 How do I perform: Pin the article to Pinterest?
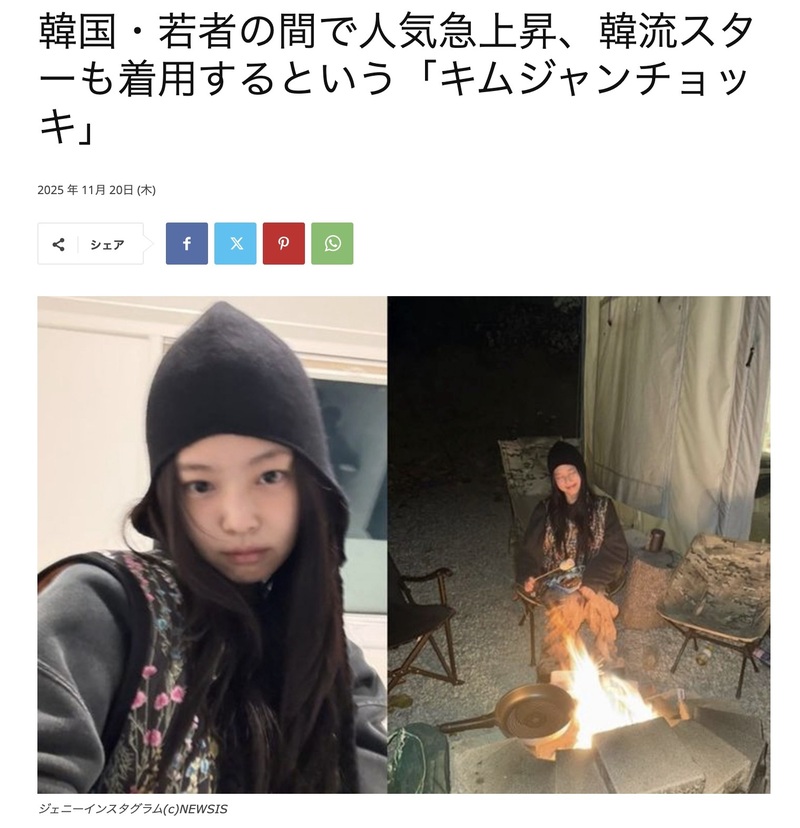click(284, 244)
